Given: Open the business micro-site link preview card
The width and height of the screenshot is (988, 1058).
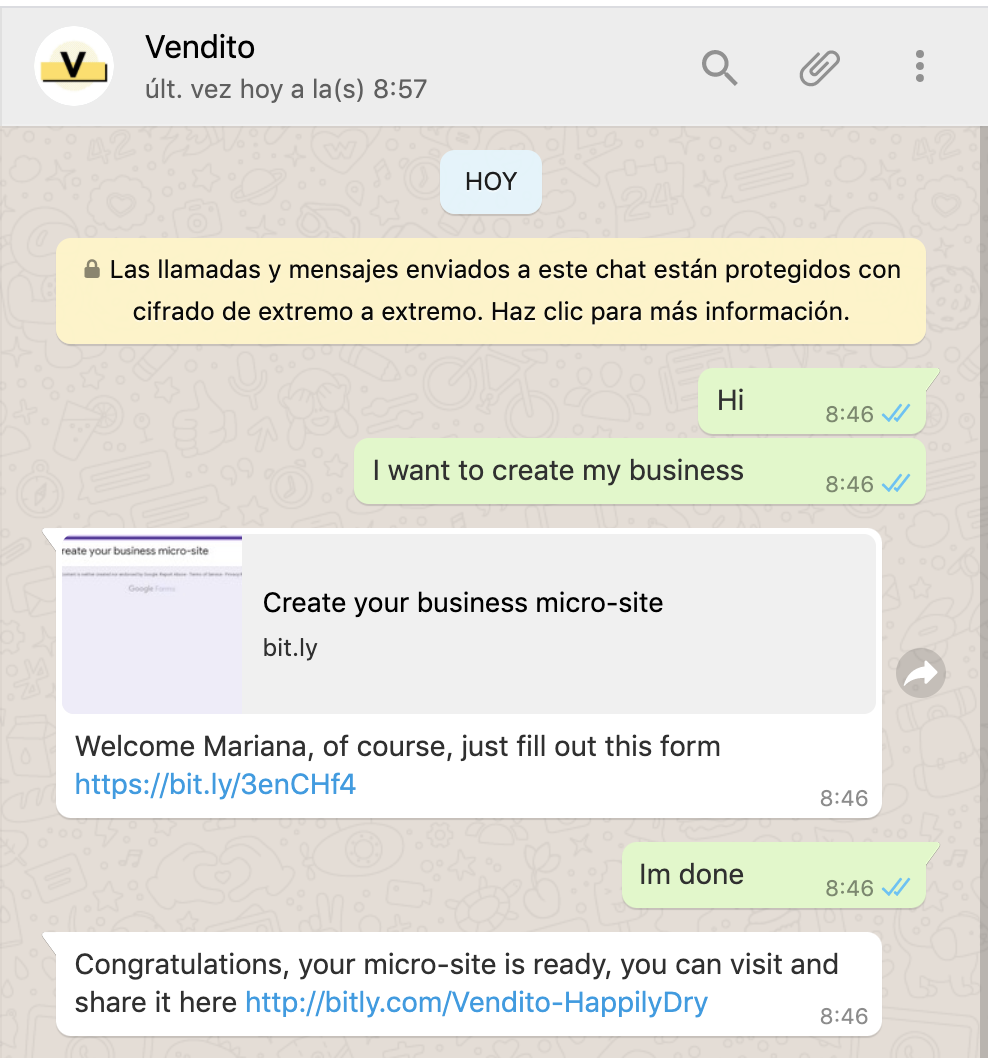Looking at the screenshot, I should pos(468,623).
